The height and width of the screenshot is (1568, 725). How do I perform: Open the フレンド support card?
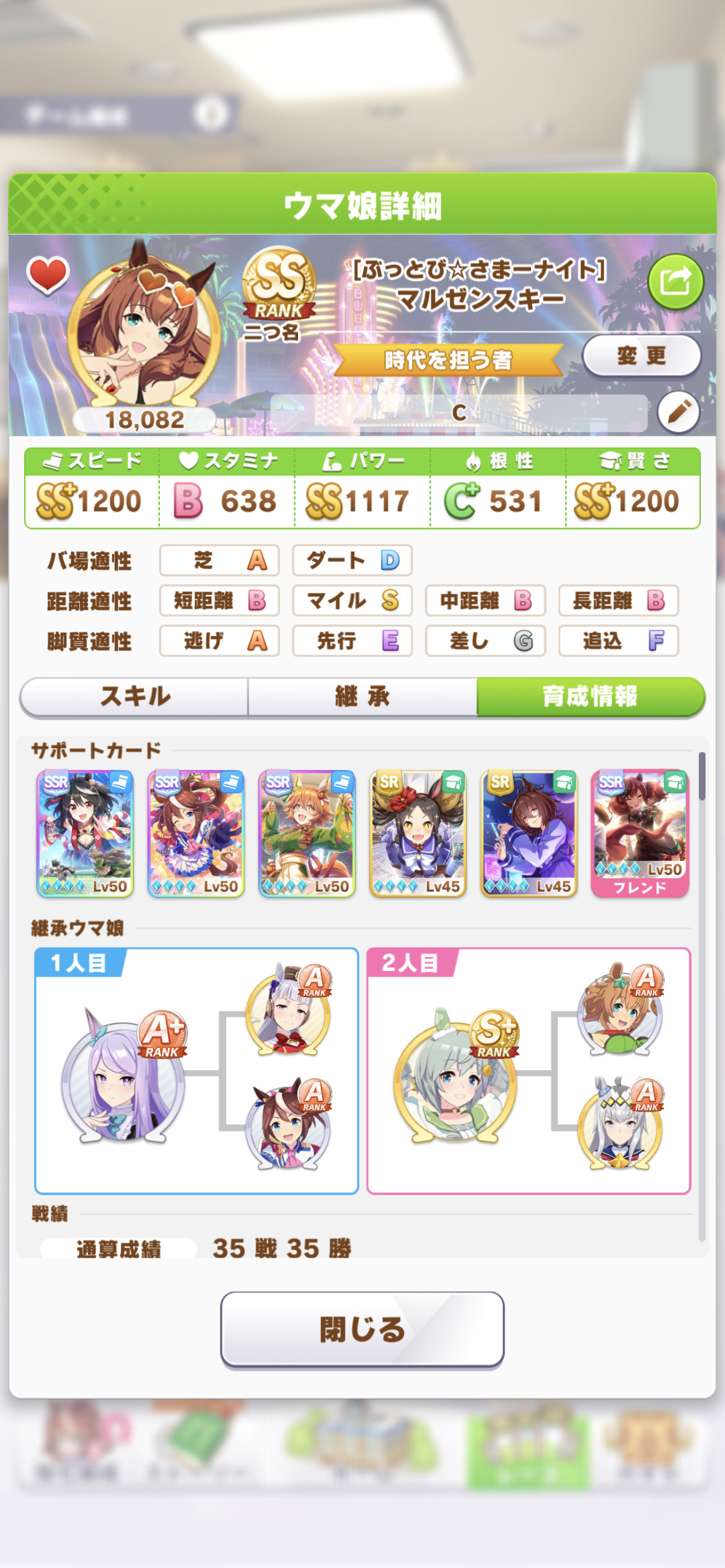[x=640, y=834]
